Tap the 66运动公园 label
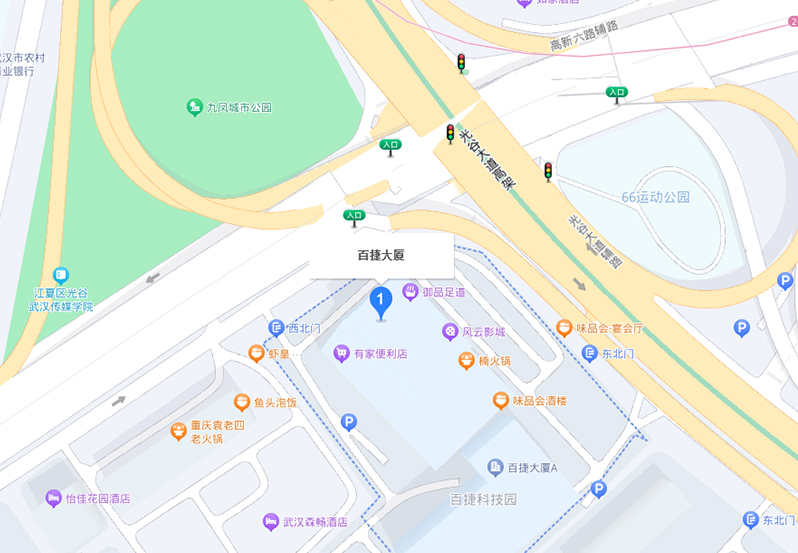The image size is (798, 553). 655,197
